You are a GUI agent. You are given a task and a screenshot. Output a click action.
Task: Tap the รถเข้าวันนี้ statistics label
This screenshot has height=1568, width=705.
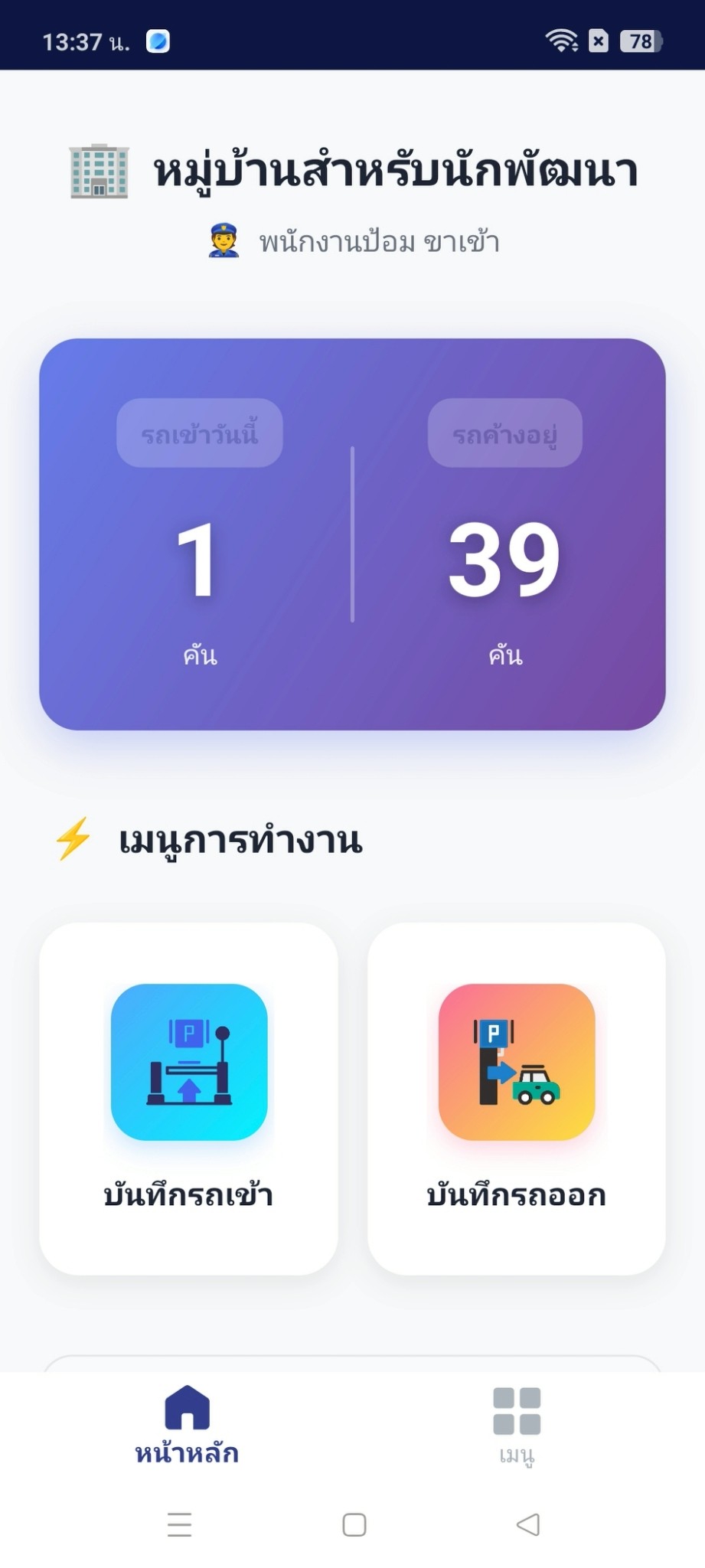(x=198, y=433)
